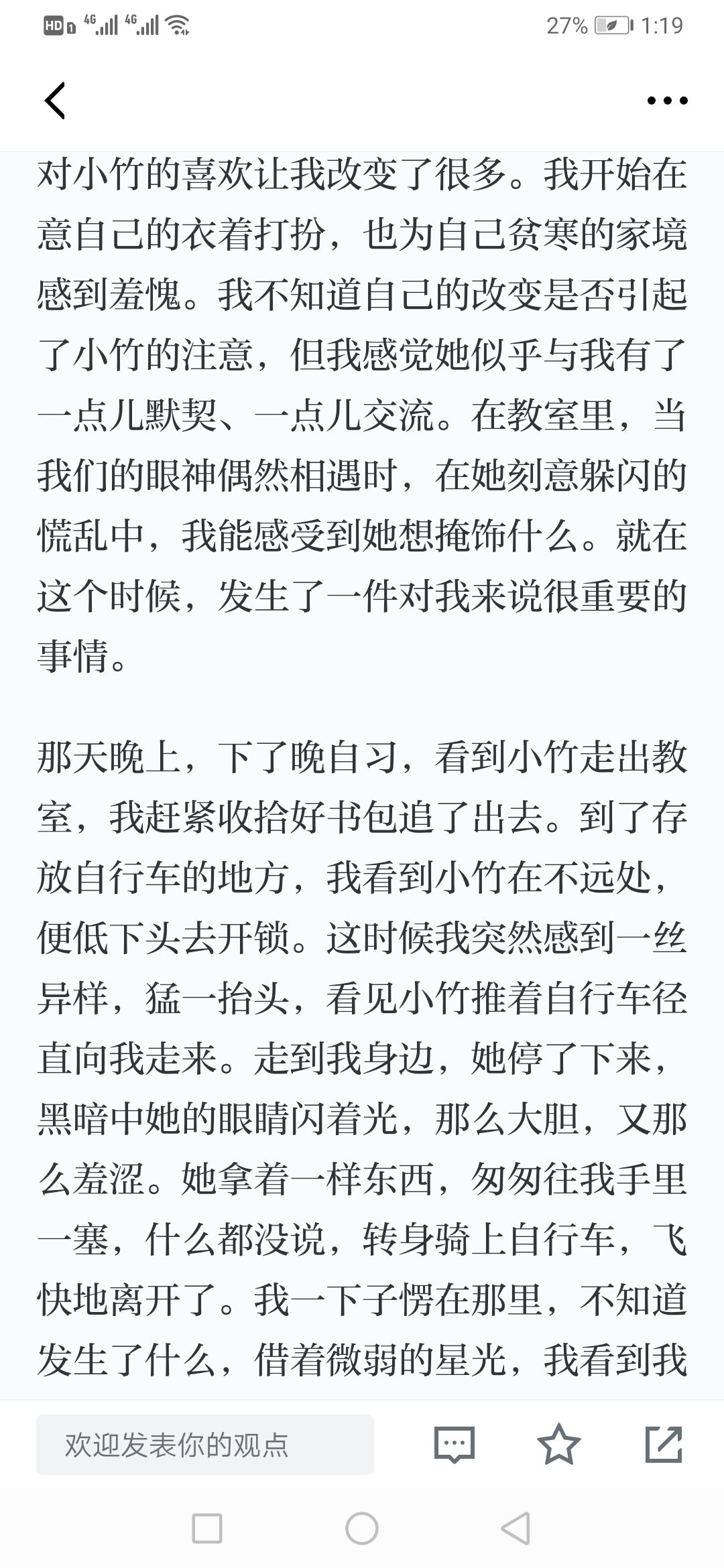Share the article via the share icon

coord(664,1444)
